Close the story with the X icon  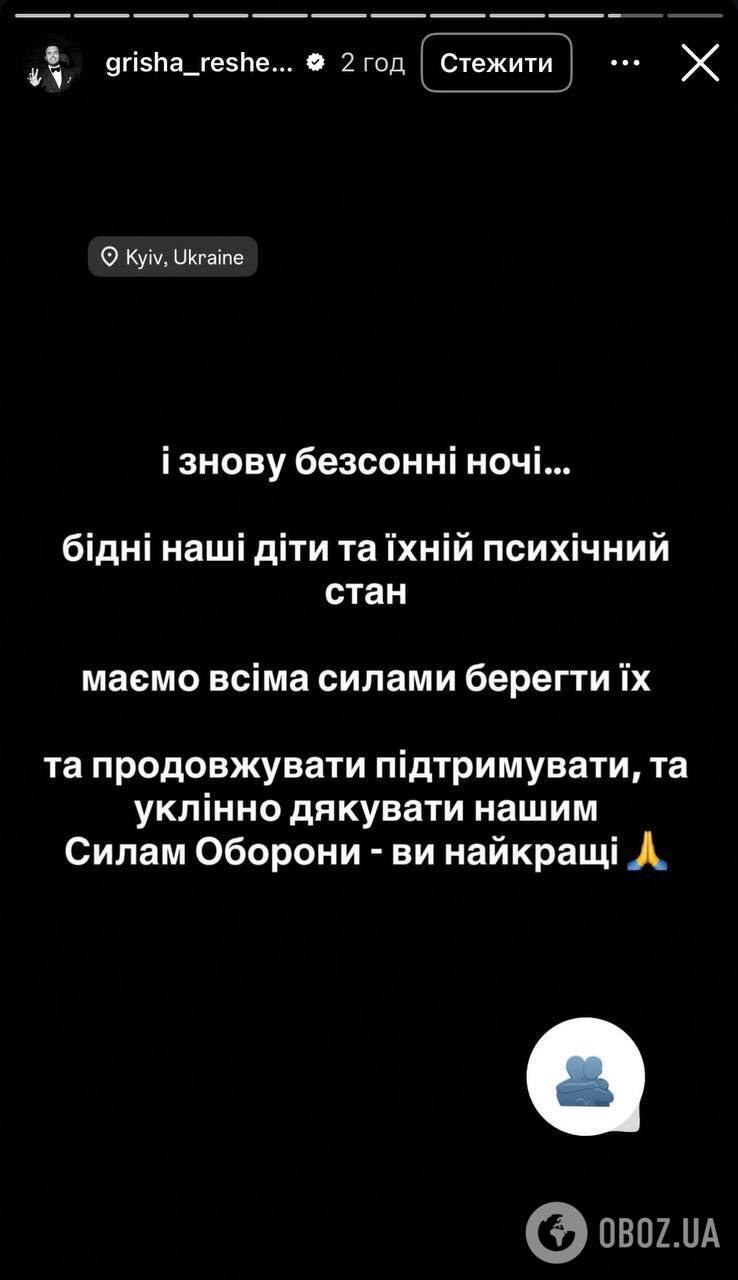(x=699, y=62)
